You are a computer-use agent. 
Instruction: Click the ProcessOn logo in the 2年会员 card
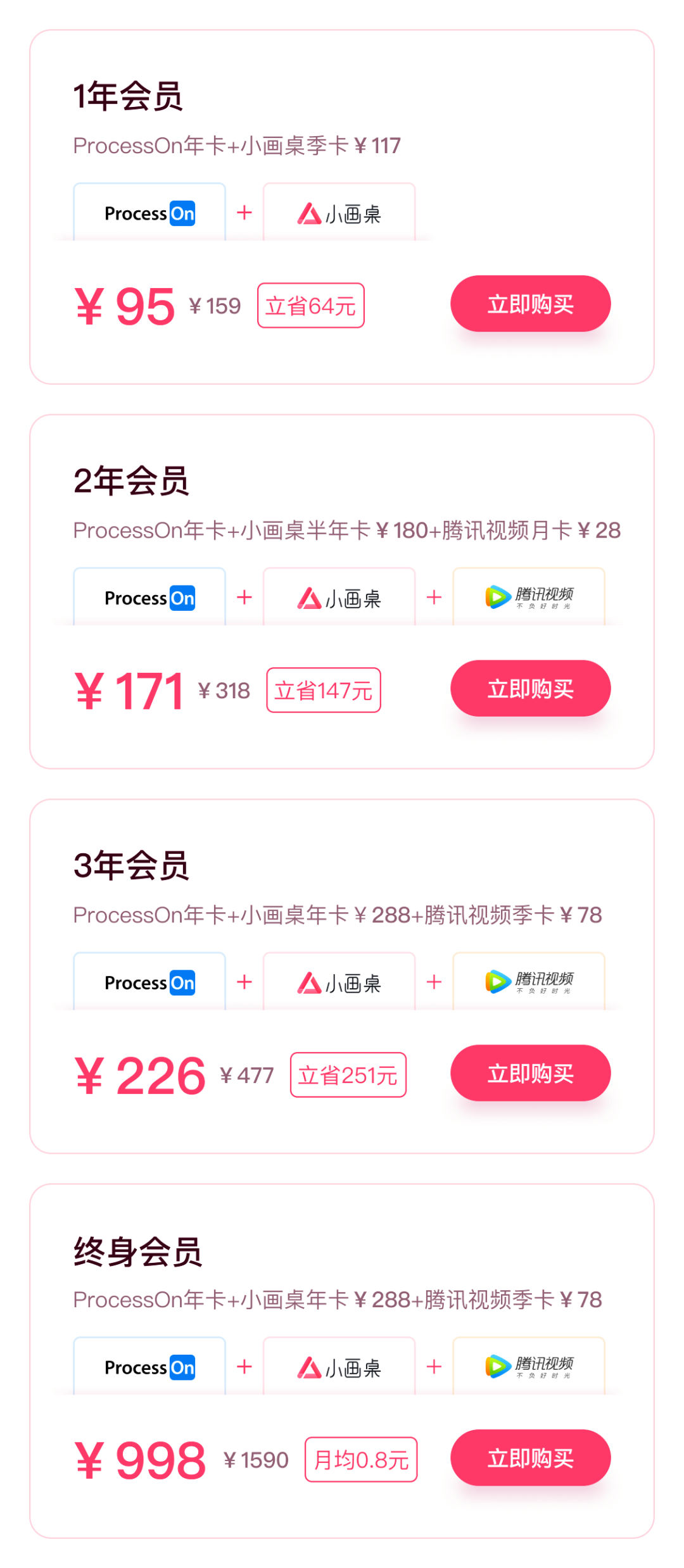149,598
